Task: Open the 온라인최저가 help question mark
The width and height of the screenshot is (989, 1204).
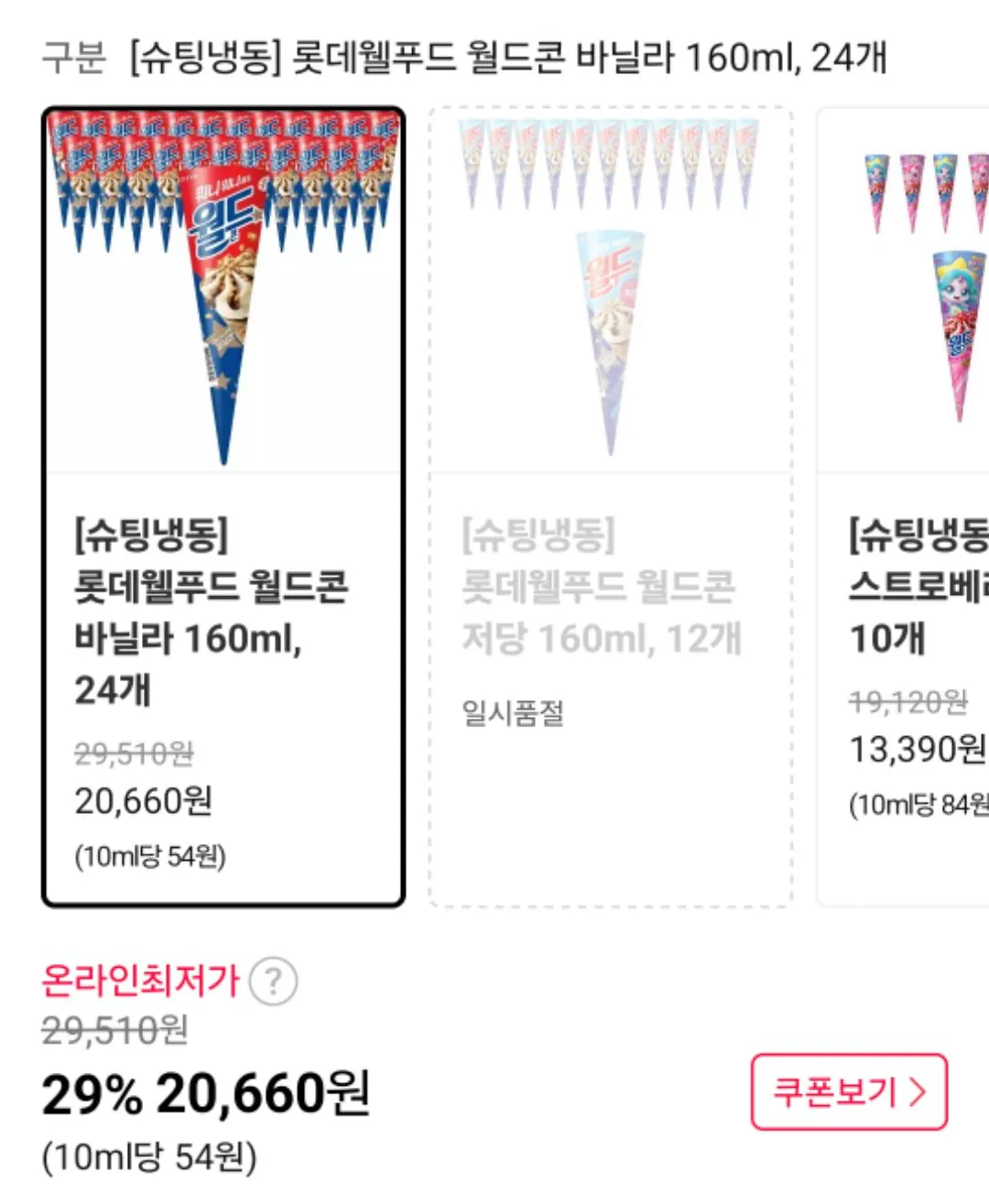Action: pos(273,982)
